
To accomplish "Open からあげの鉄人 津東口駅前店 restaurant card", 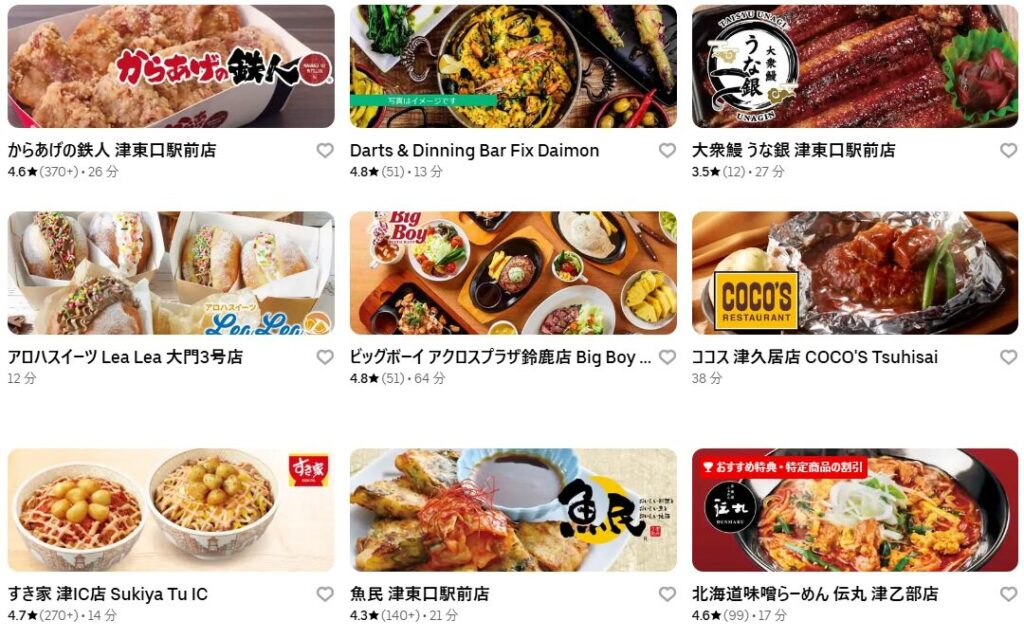I will [x=171, y=66].
